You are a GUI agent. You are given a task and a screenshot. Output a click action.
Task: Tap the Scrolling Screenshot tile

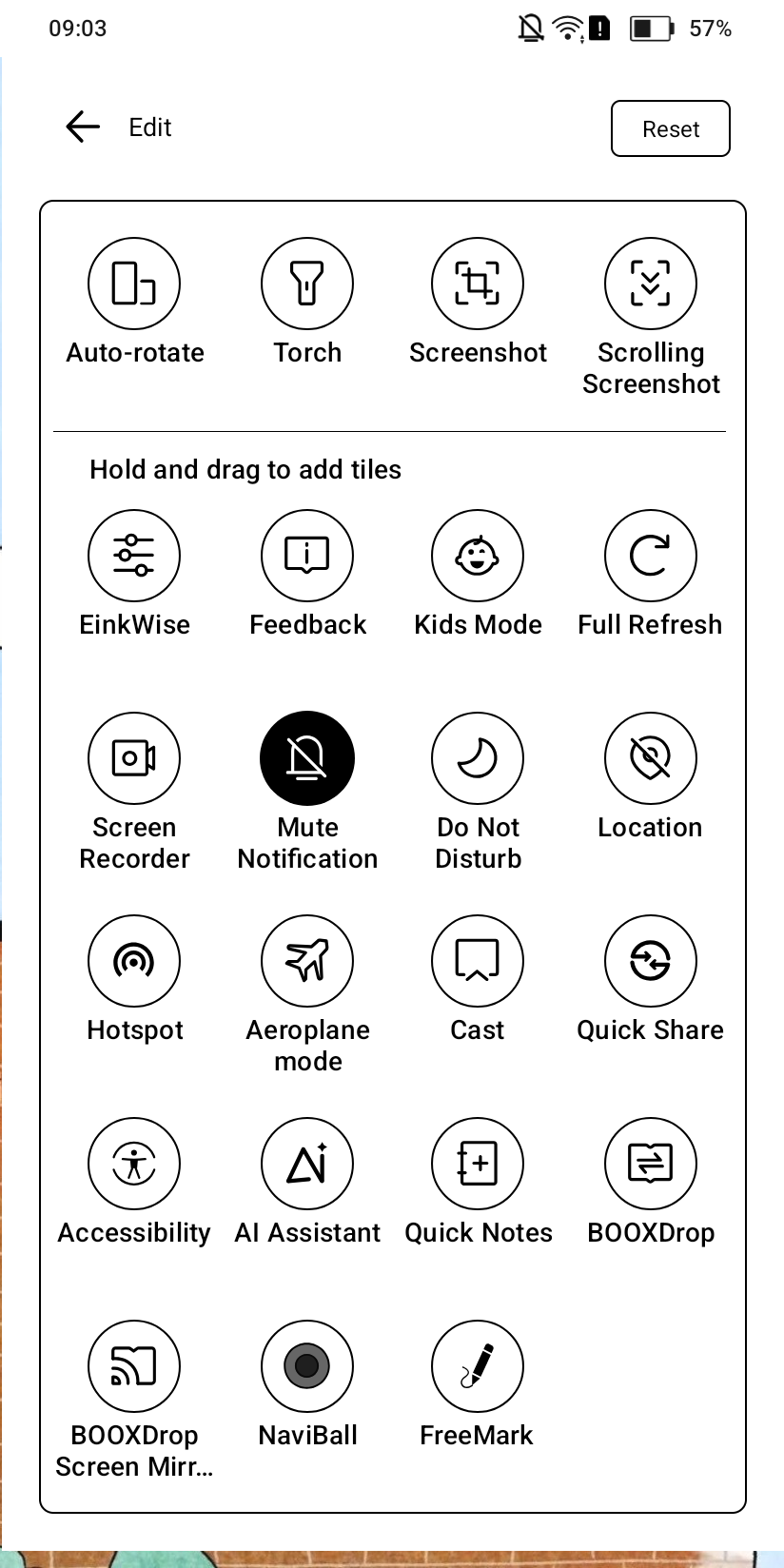click(x=651, y=284)
